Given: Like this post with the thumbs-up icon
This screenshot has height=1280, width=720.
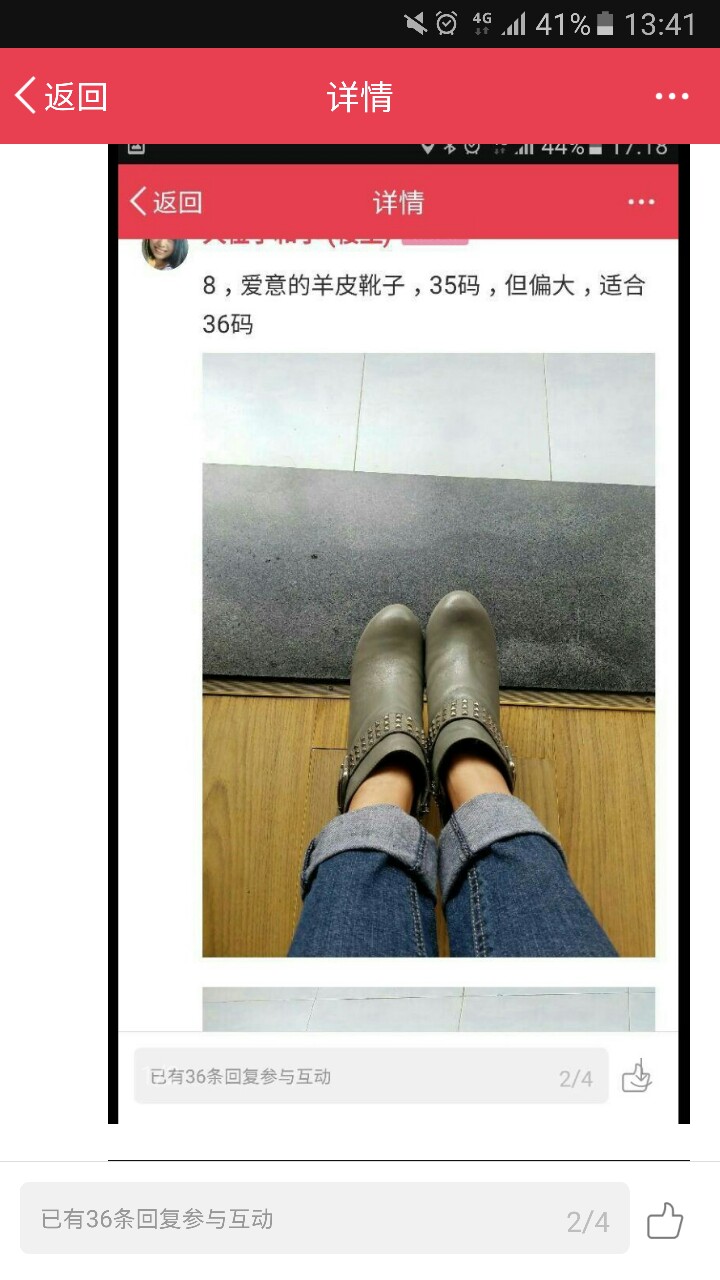Looking at the screenshot, I should [665, 1221].
